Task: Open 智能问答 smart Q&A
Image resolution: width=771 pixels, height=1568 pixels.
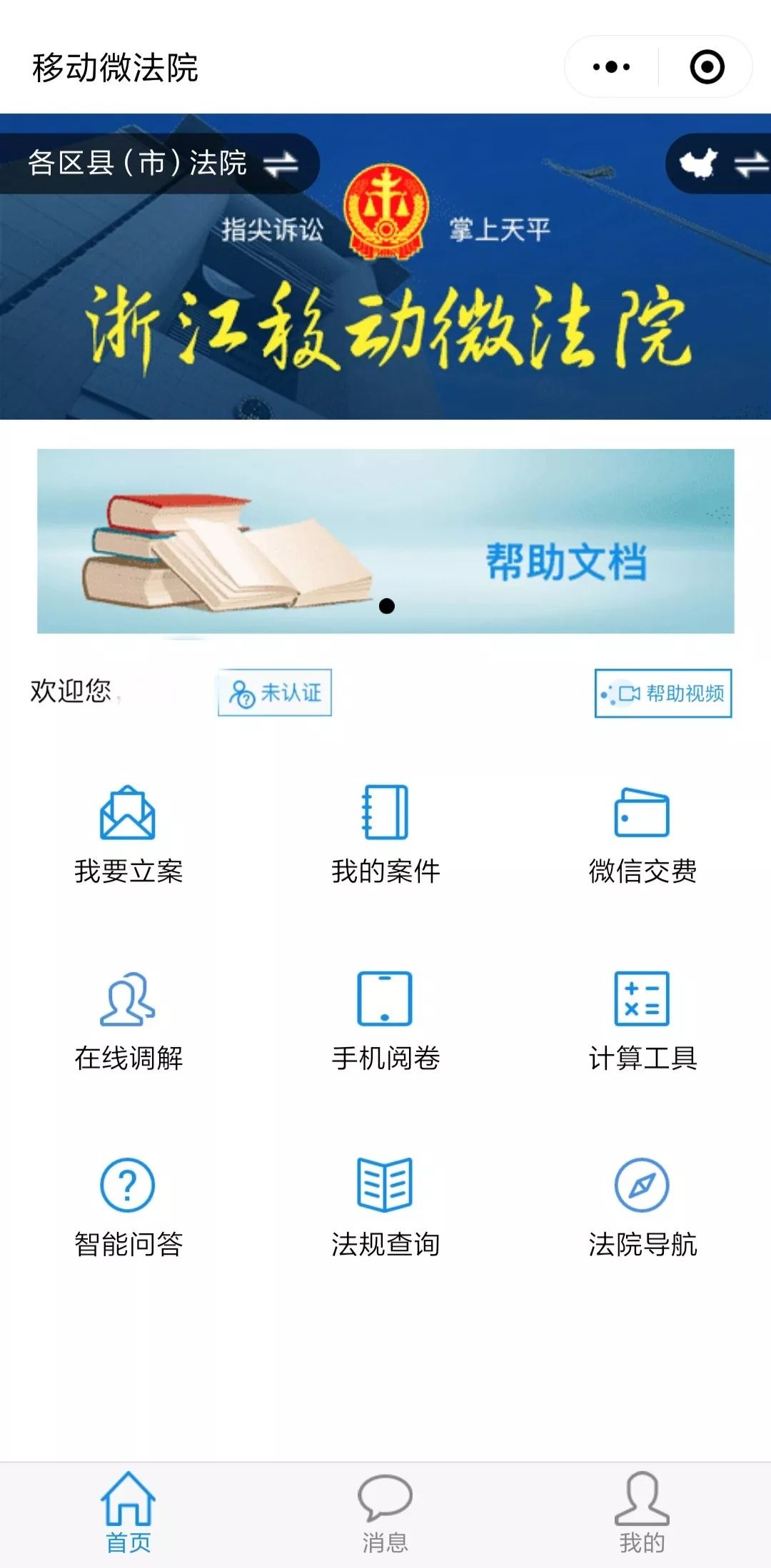Action: click(128, 1206)
